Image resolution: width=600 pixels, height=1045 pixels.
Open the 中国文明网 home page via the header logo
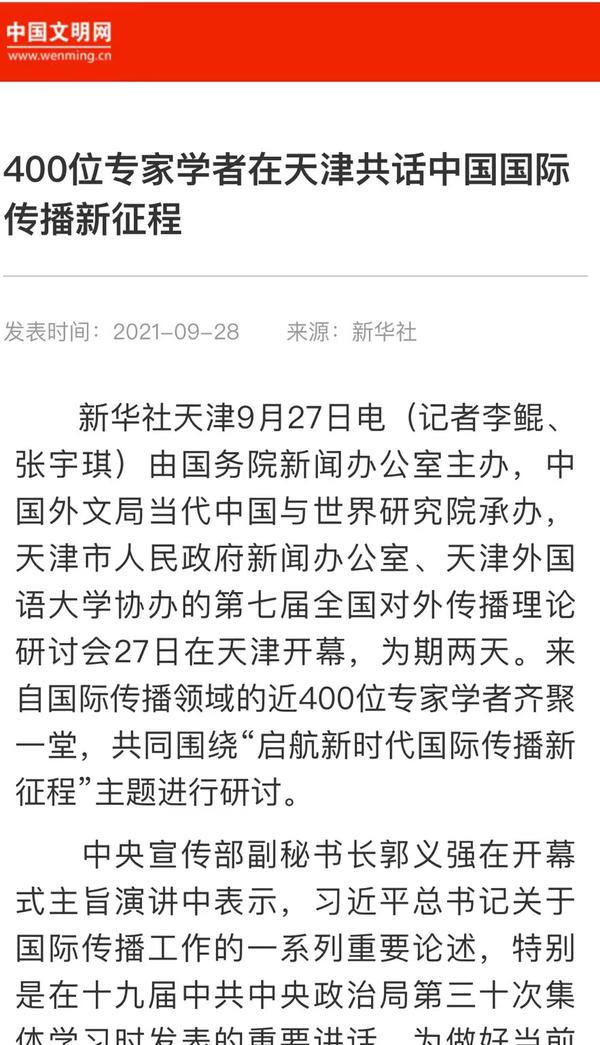[x=58, y=42]
